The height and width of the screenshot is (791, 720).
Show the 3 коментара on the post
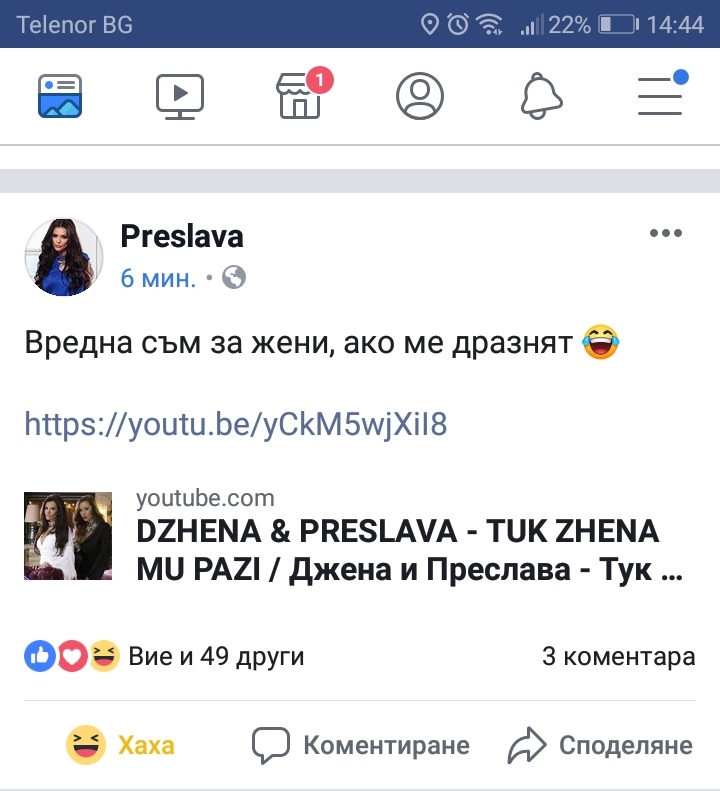[x=618, y=657]
